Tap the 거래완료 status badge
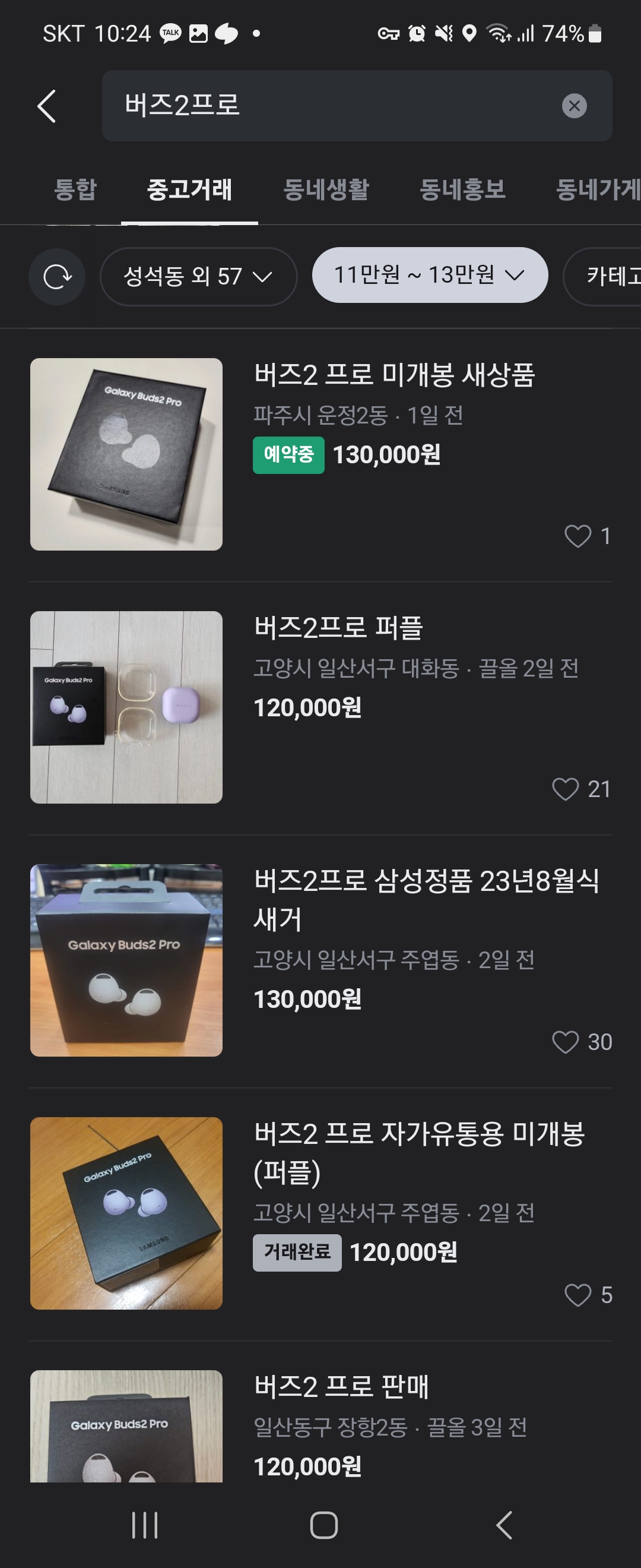Image resolution: width=641 pixels, height=1568 pixels. (x=296, y=1253)
